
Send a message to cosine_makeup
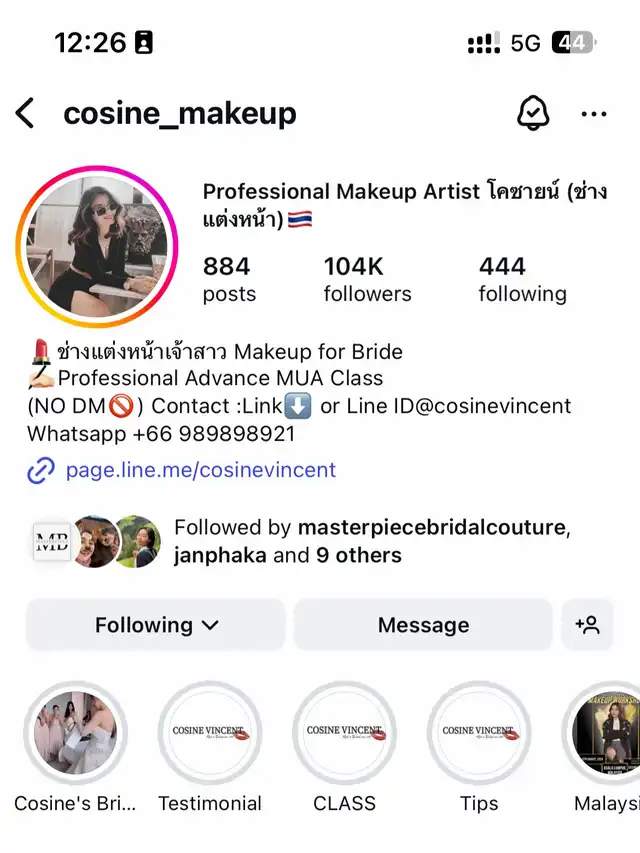(x=423, y=625)
